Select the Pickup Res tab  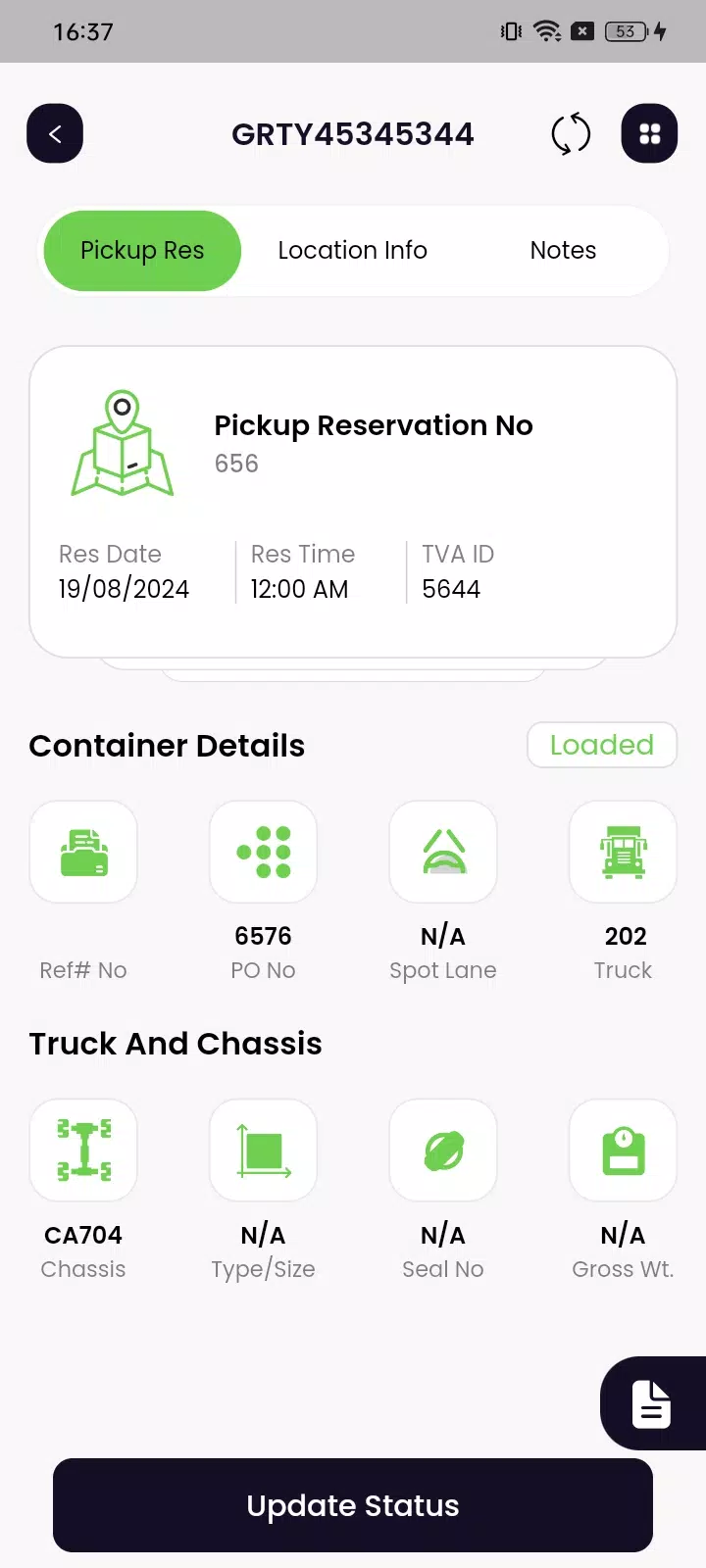(x=142, y=251)
